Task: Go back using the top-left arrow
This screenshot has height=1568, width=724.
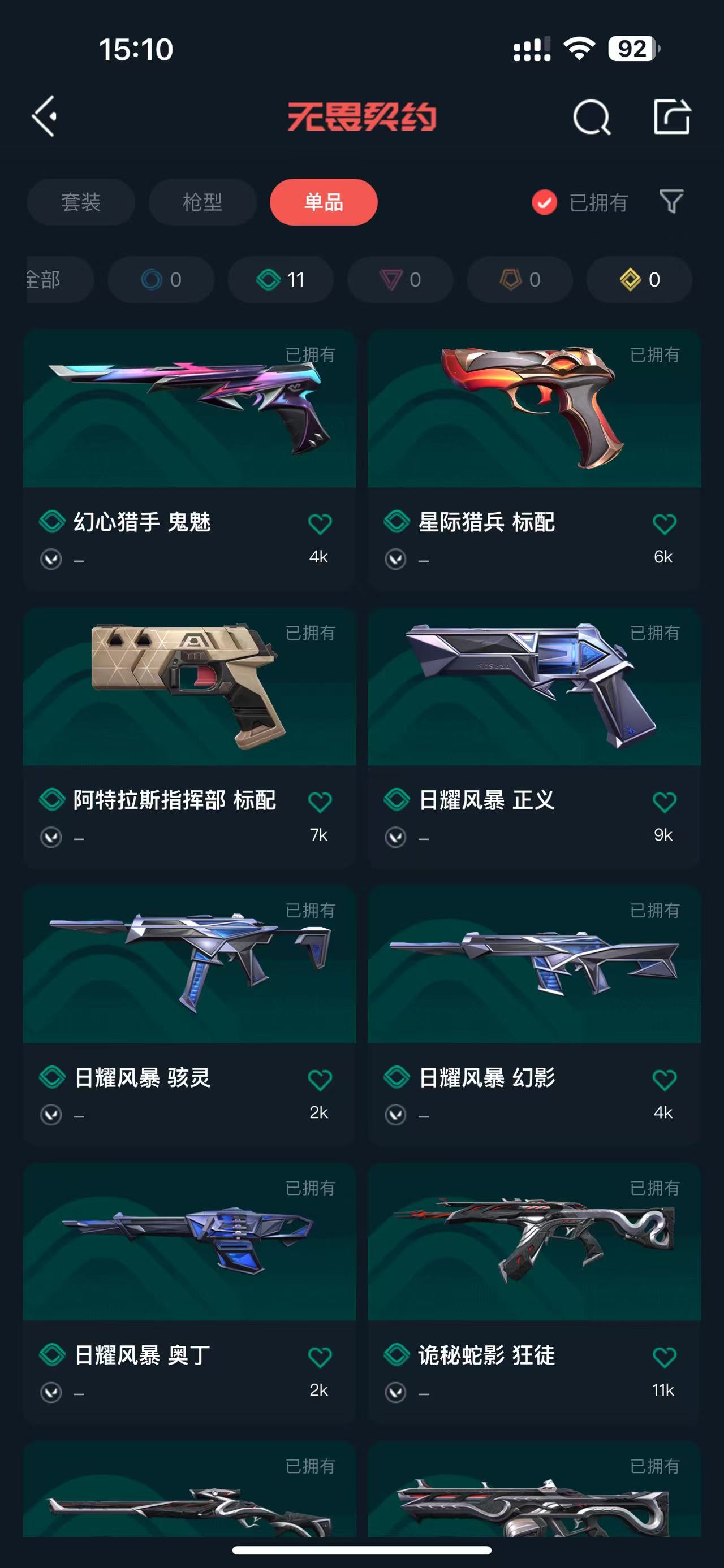Action: 45,116
